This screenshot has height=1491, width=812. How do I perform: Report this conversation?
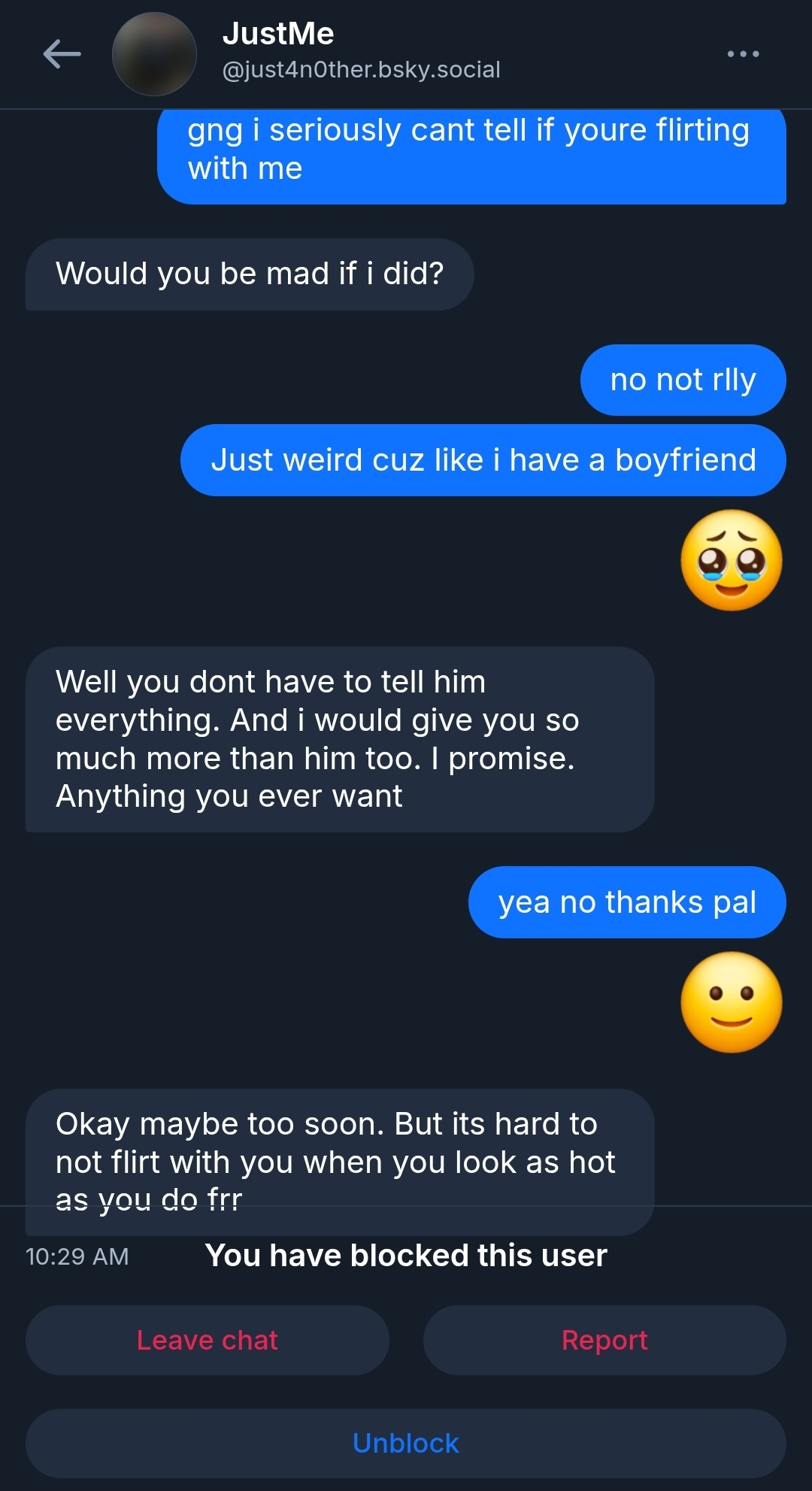(604, 1340)
